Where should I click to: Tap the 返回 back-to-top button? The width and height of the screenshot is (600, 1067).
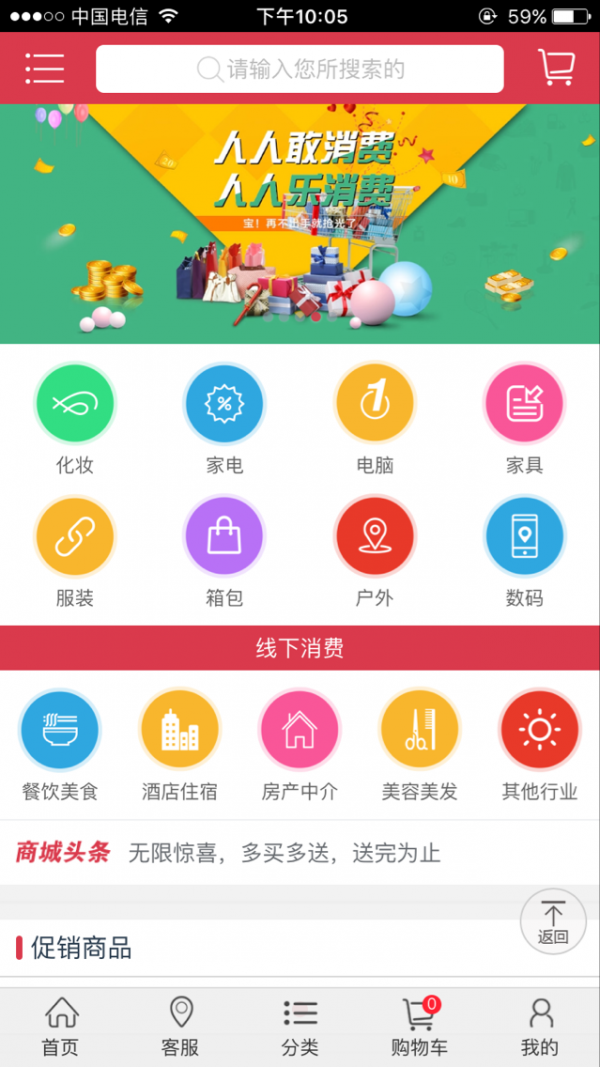(552, 921)
